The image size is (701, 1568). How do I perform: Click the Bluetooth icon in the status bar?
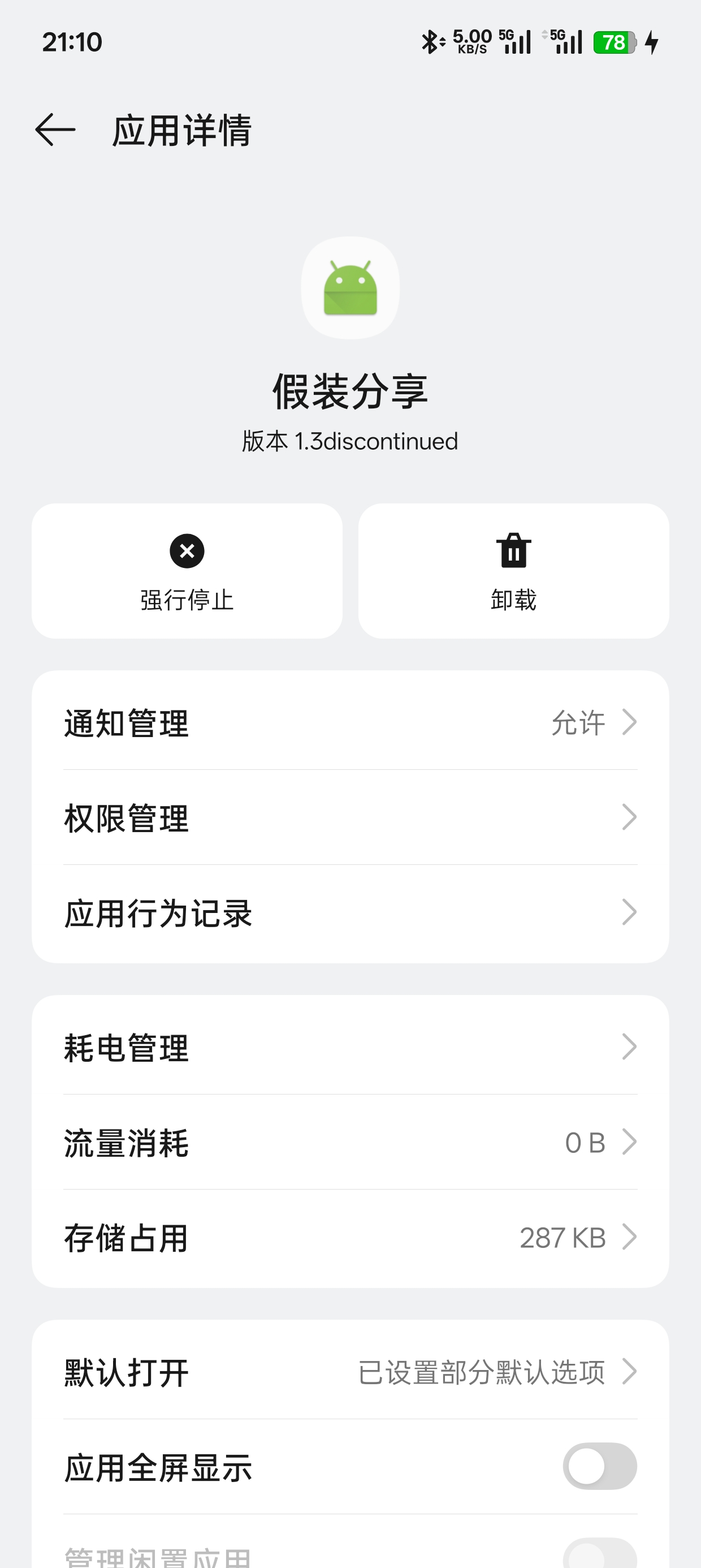[x=430, y=41]
